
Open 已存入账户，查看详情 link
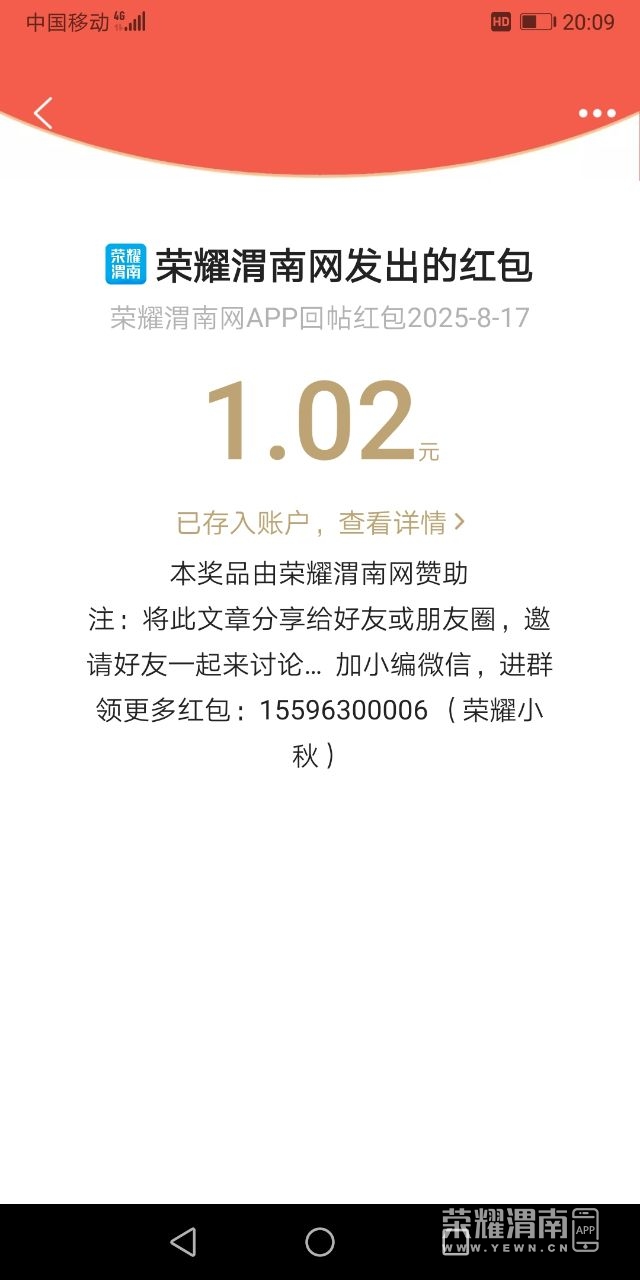tap(320, 522)
